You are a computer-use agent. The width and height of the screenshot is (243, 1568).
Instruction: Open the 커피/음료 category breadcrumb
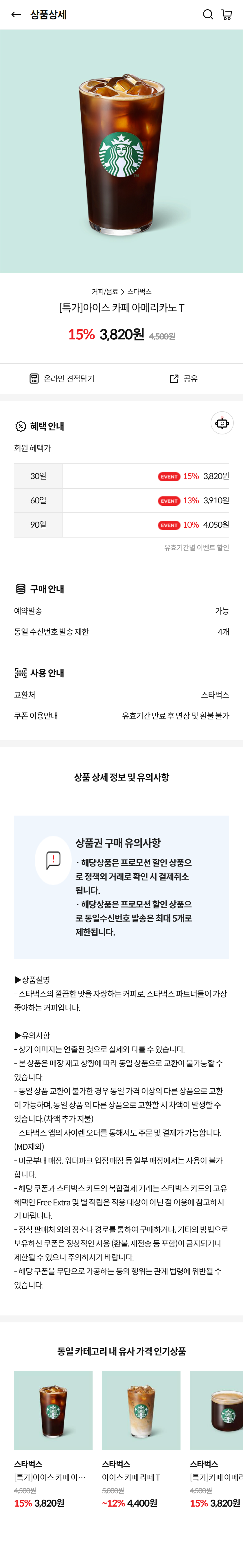tap(104, 292)
